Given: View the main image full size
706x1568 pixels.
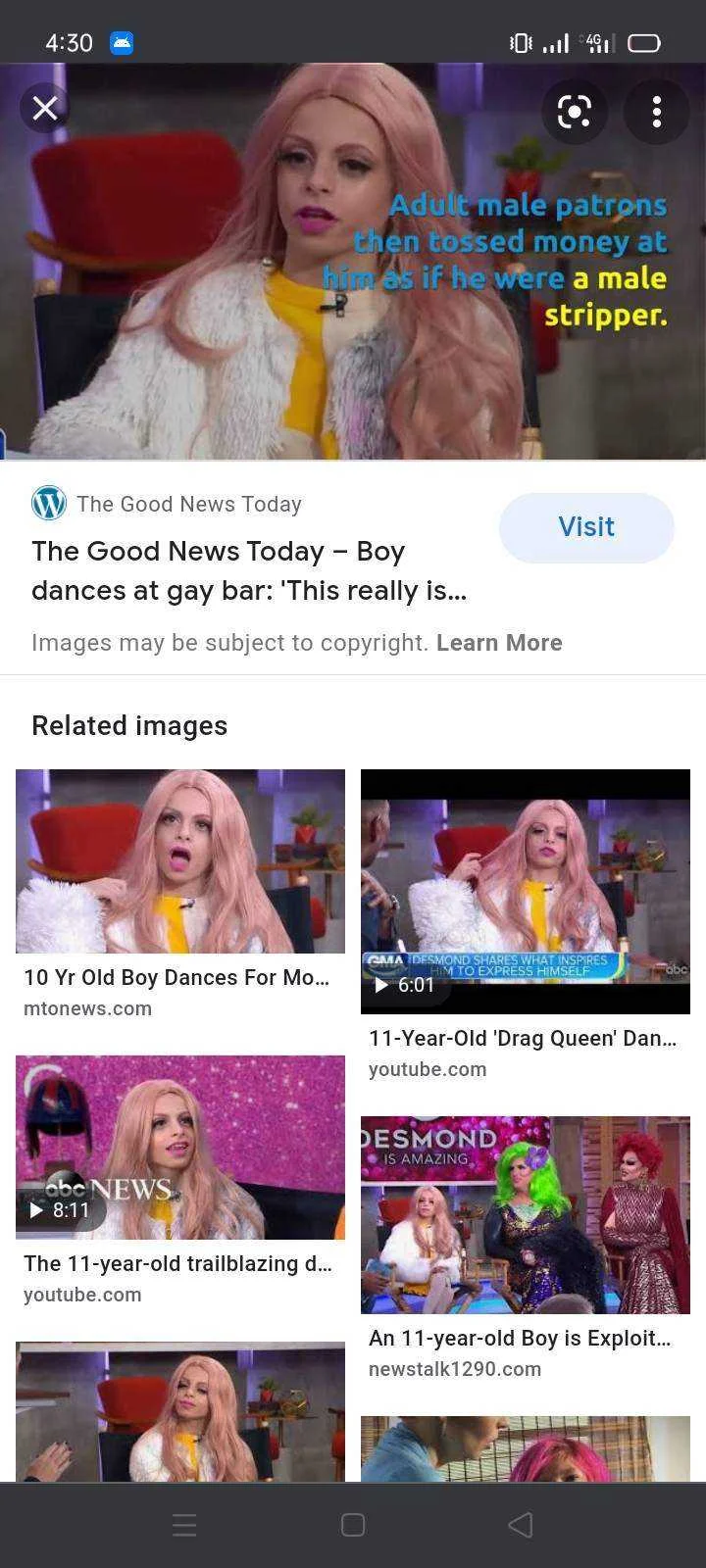Looking at the screenshot, I should point(353,262).
